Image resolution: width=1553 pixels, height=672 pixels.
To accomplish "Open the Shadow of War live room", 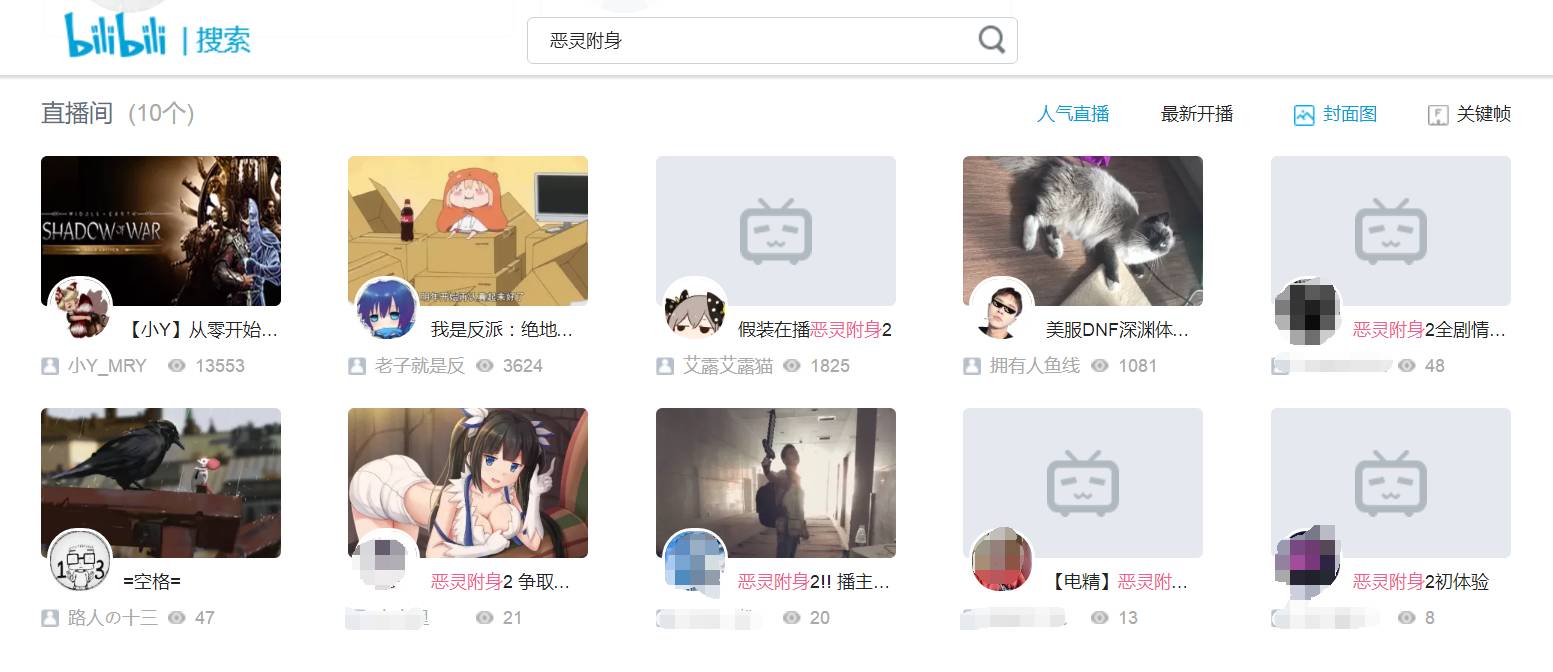I will coord(160,230).
